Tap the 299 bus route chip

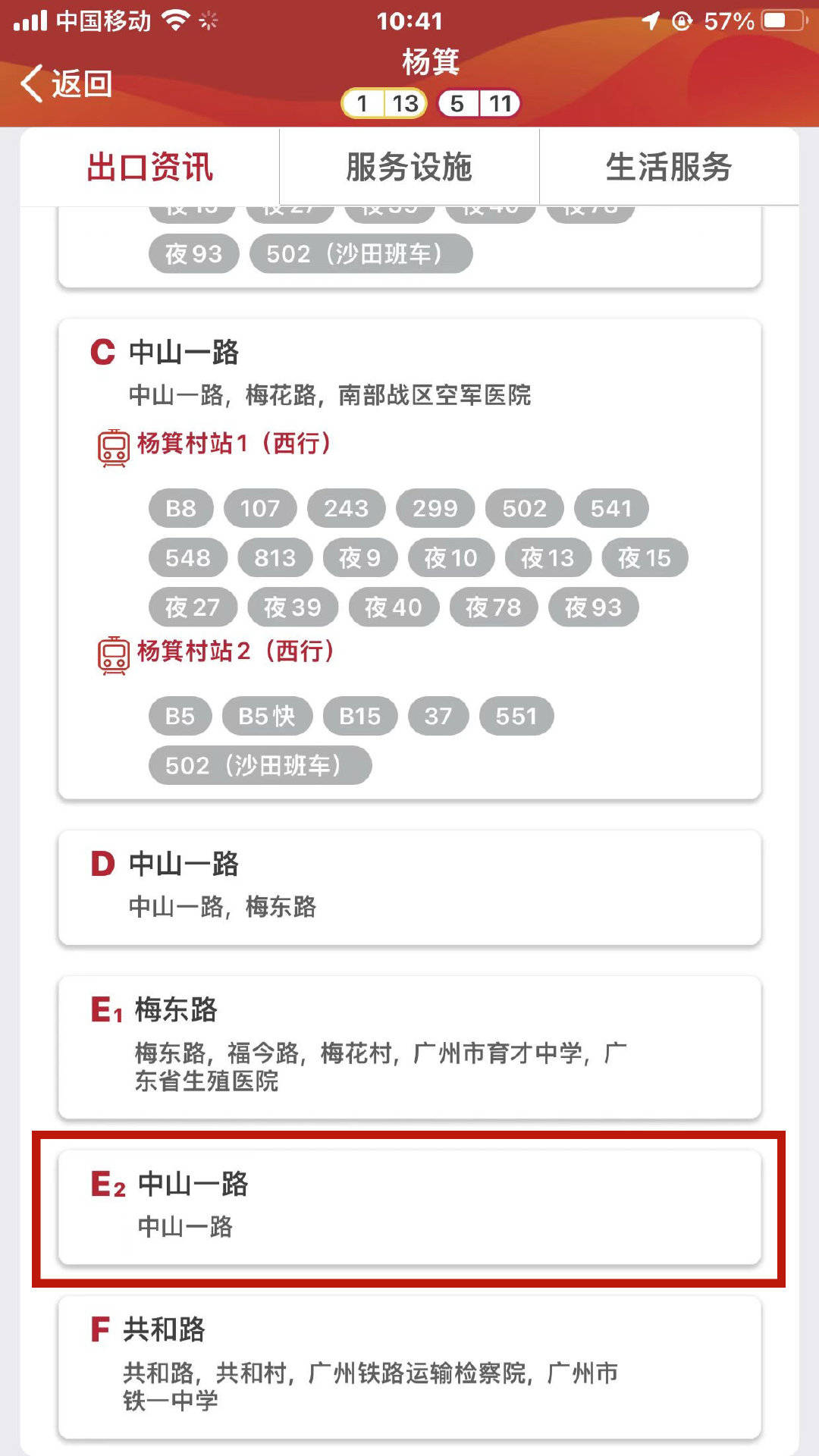[x=435, y=508]
